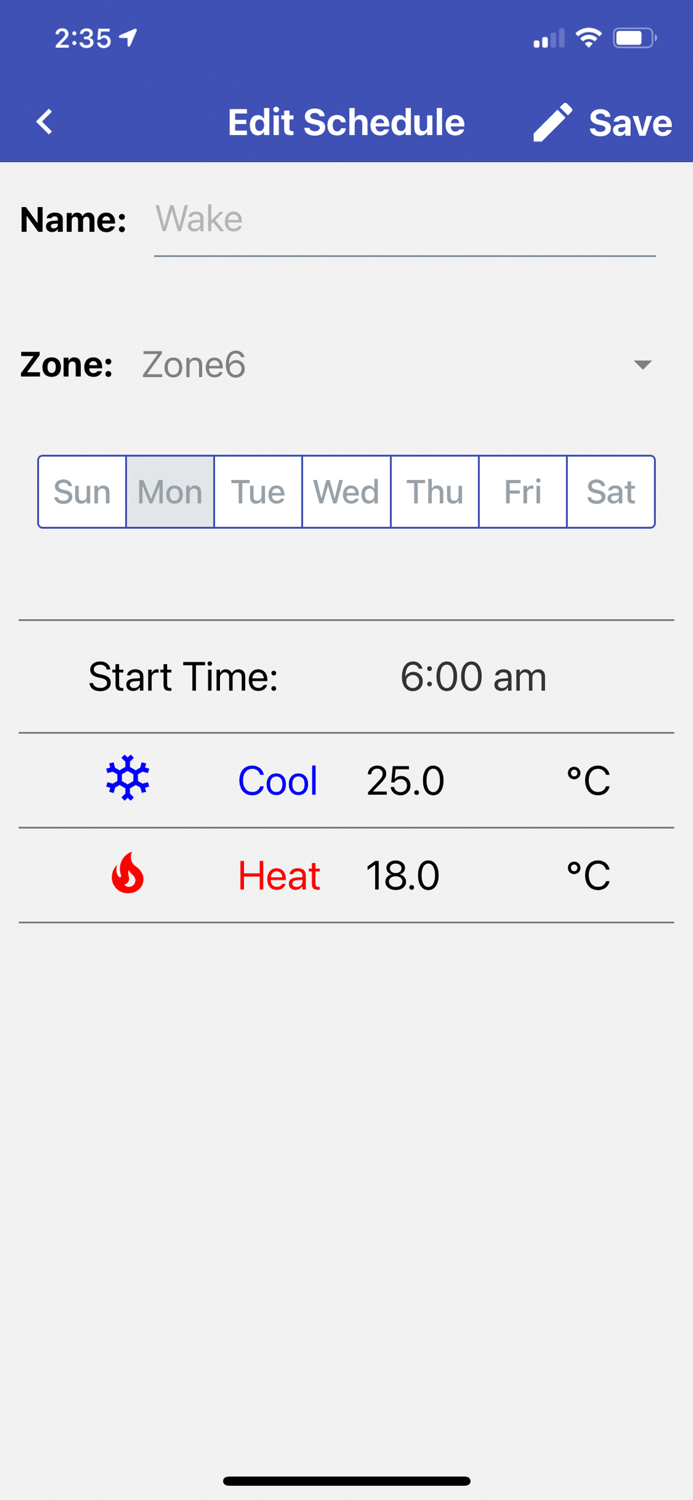Edit the Heat temperature 18.0

pyautogui.click(x=403, y=876)
